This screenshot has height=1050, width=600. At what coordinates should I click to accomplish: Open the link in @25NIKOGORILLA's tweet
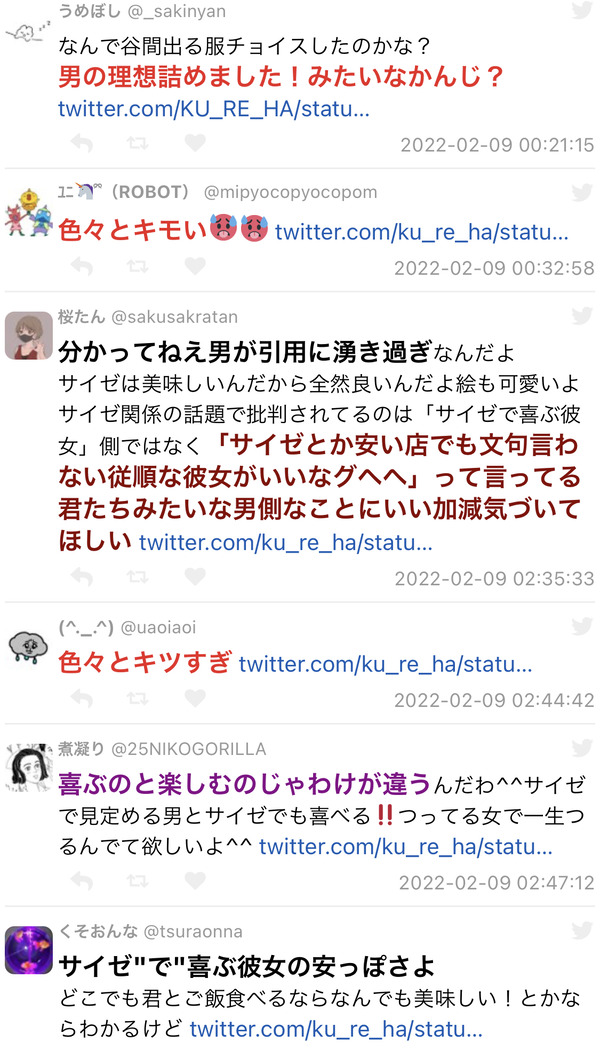point(406,847)
